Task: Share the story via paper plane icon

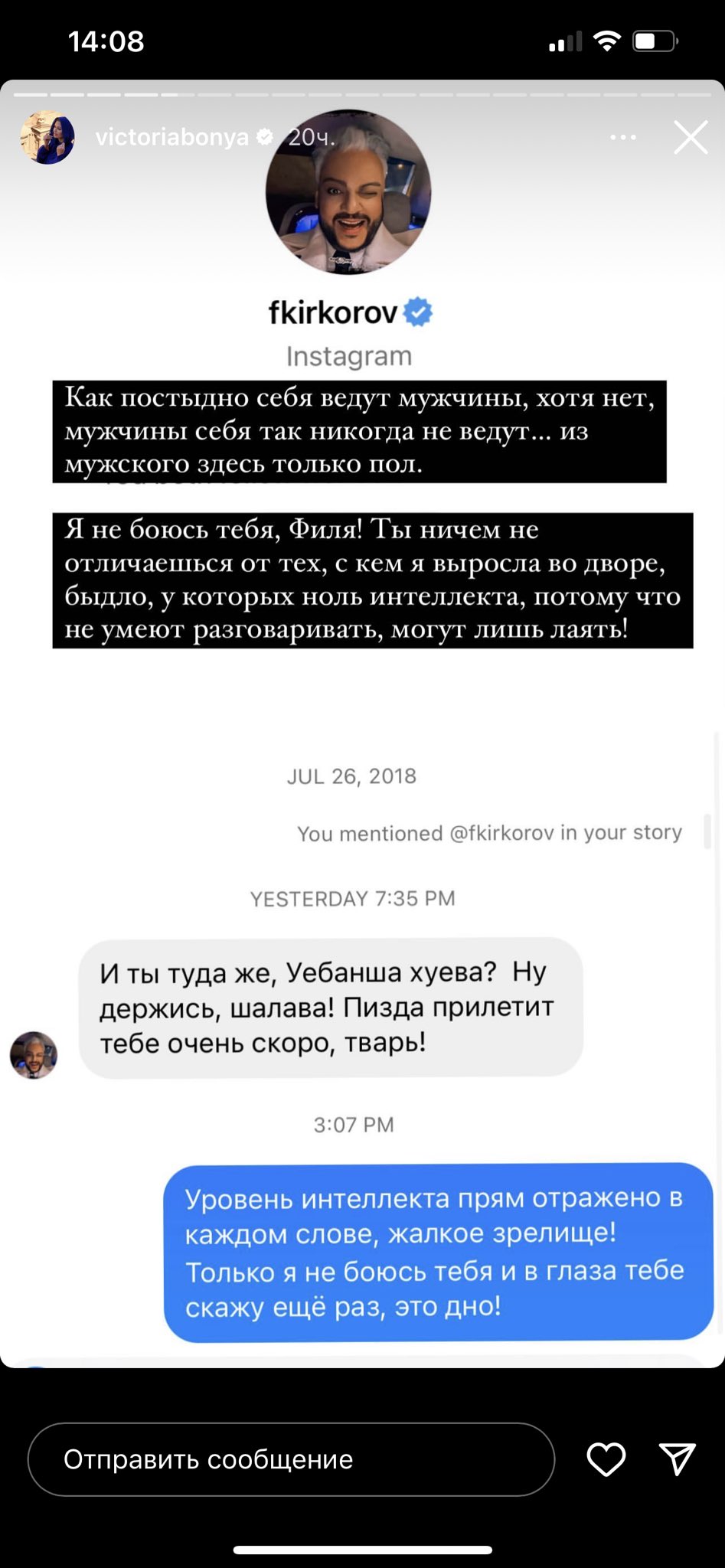Action: [x=677, y=1459]
